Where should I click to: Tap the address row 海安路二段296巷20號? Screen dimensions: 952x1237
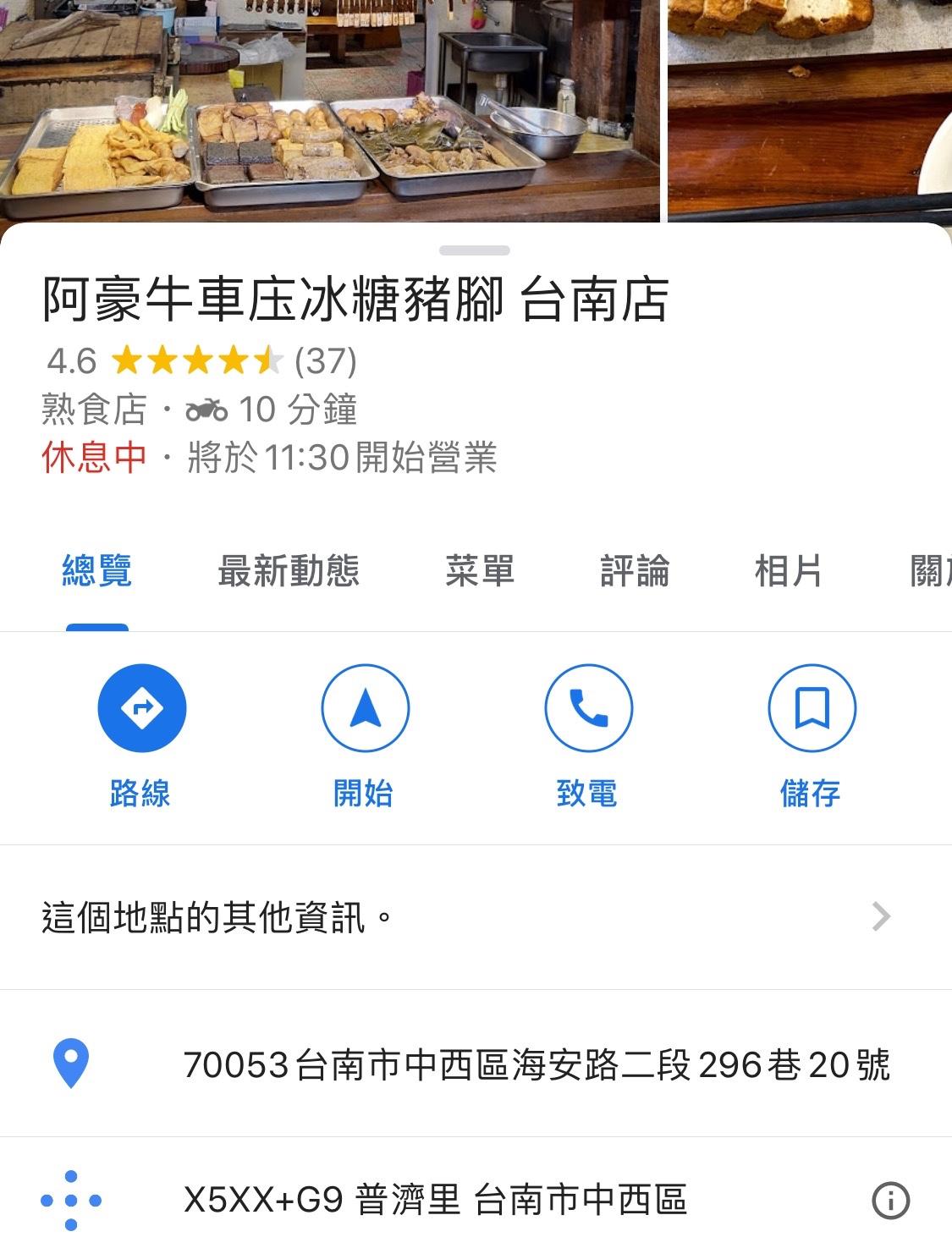click(536, 1064)
